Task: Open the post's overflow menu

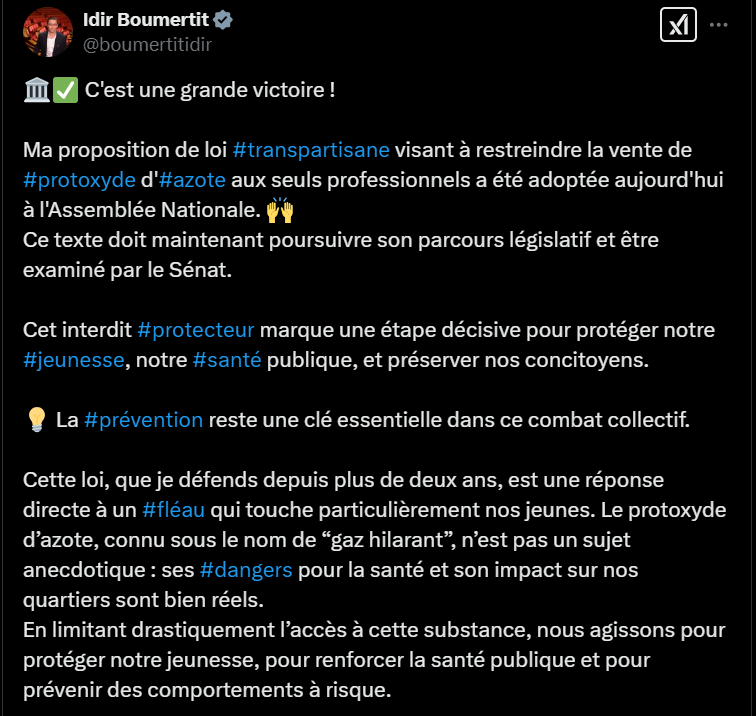Action: pyautogui.click(x=719, y=25)
